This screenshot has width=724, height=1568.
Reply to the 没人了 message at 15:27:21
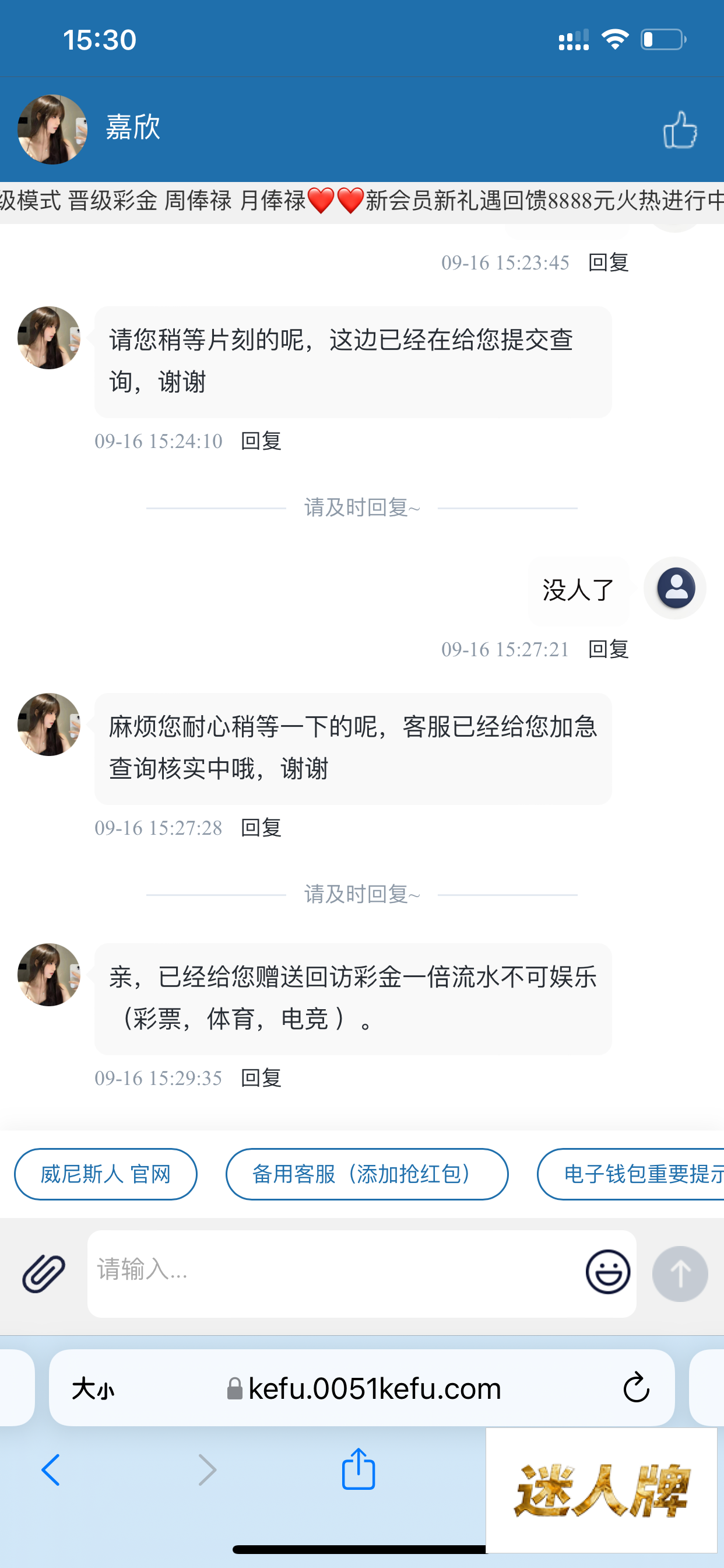coord(609,649)
